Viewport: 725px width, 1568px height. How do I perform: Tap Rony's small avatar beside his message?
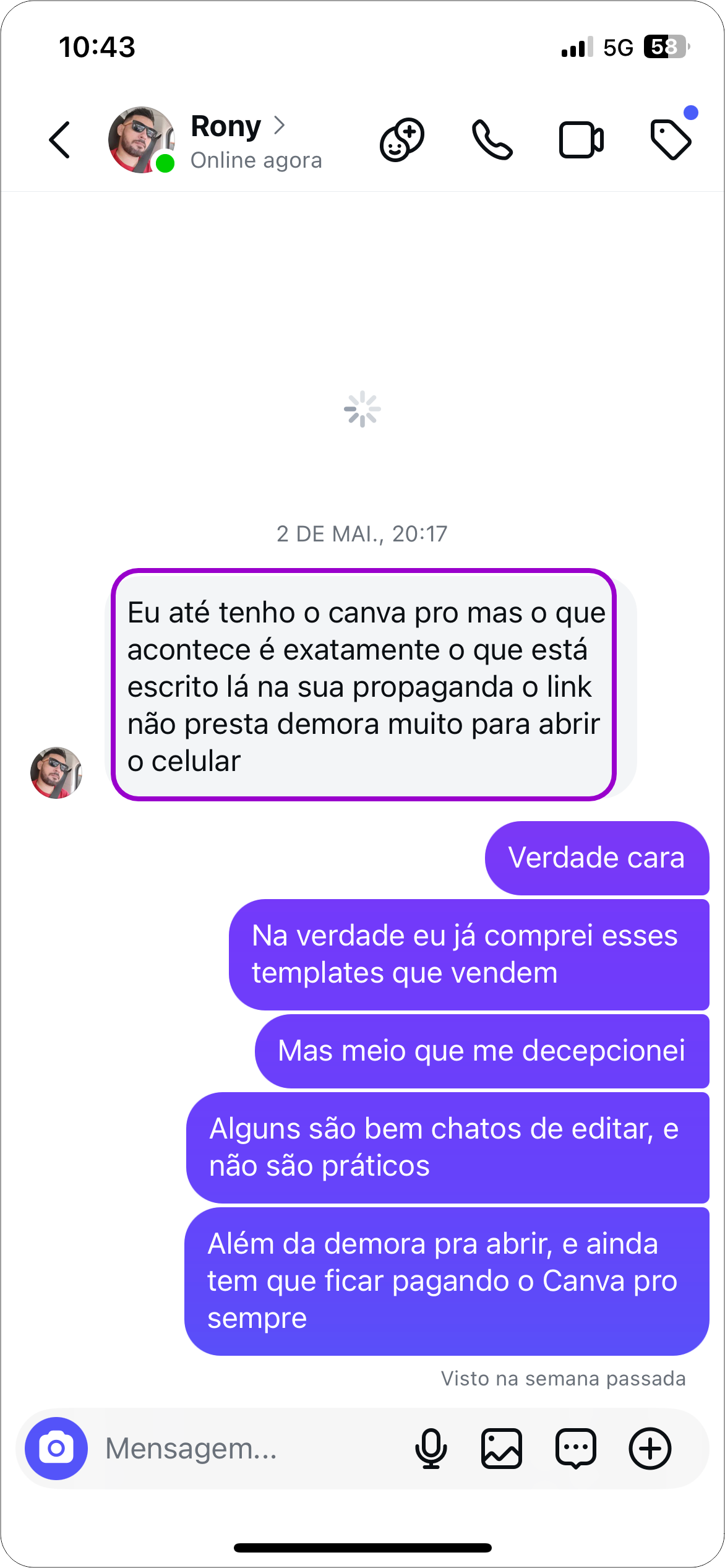(x=56, y=772)
